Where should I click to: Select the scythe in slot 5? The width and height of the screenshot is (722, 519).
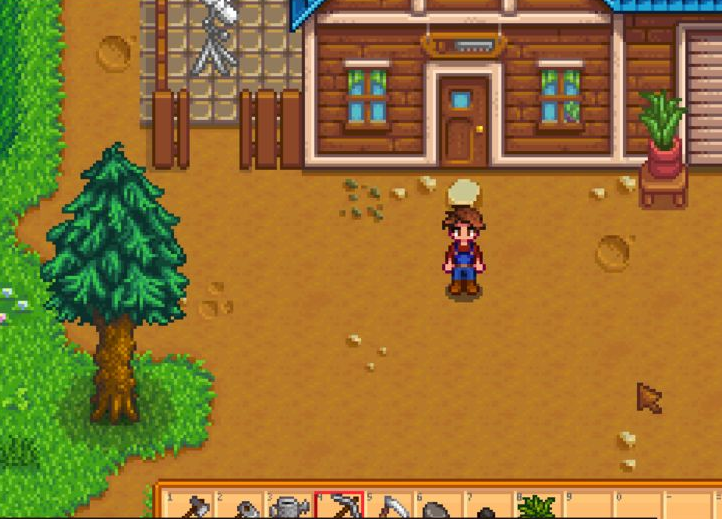[390, 507]
